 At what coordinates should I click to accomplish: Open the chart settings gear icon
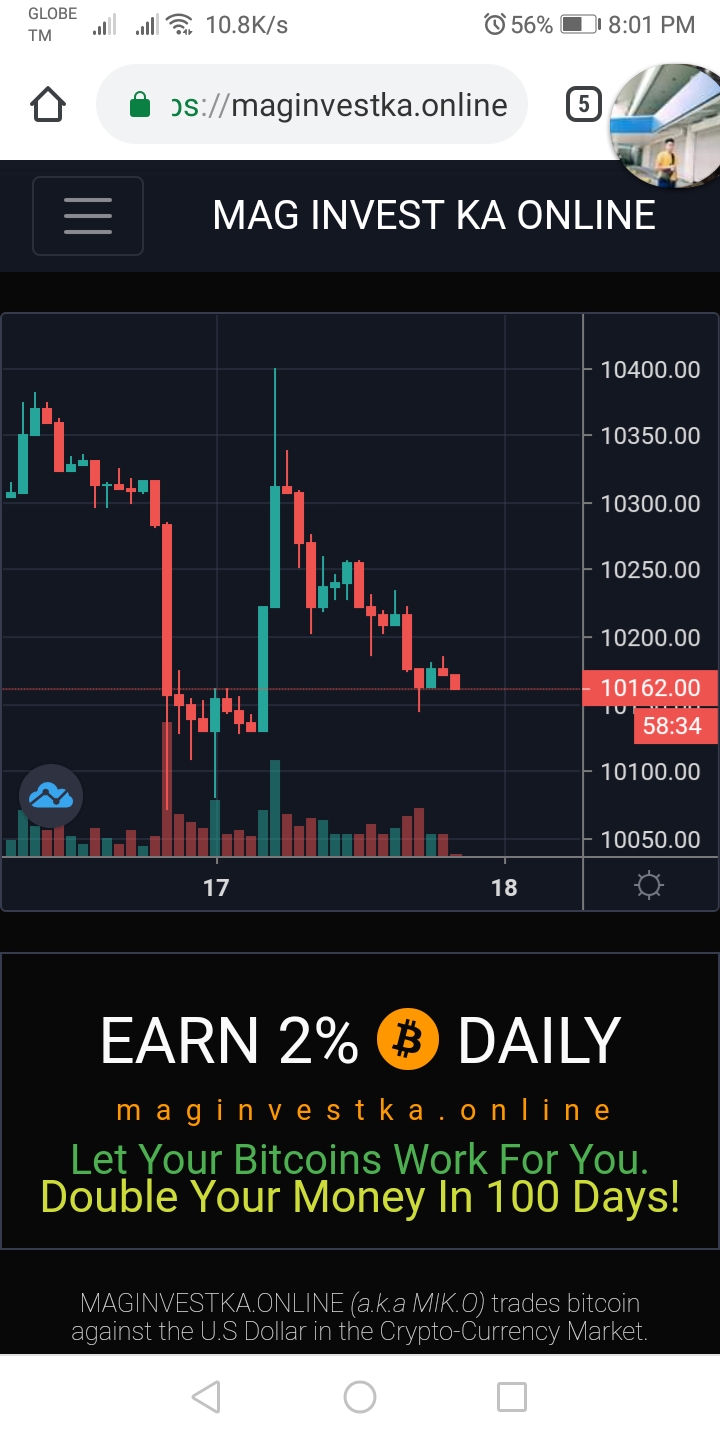[x=649, y=885]
